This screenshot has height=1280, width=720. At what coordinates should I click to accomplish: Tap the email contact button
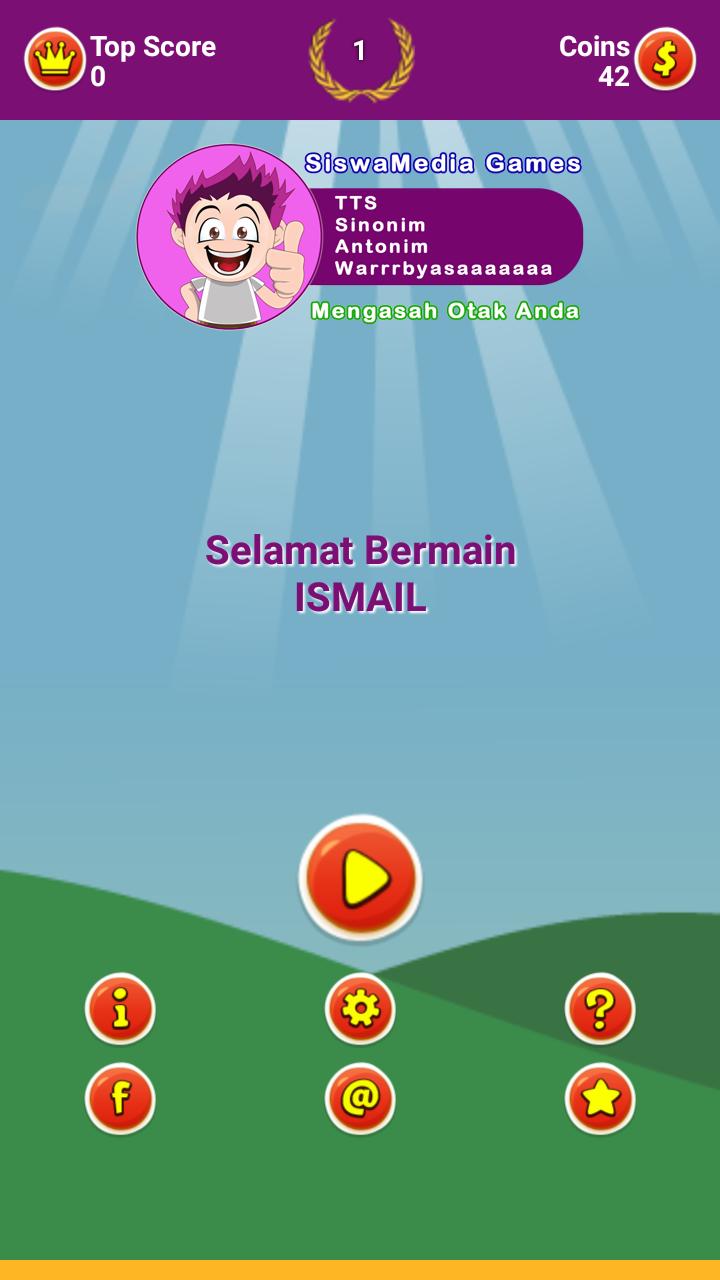click(x=360, y=1099)
